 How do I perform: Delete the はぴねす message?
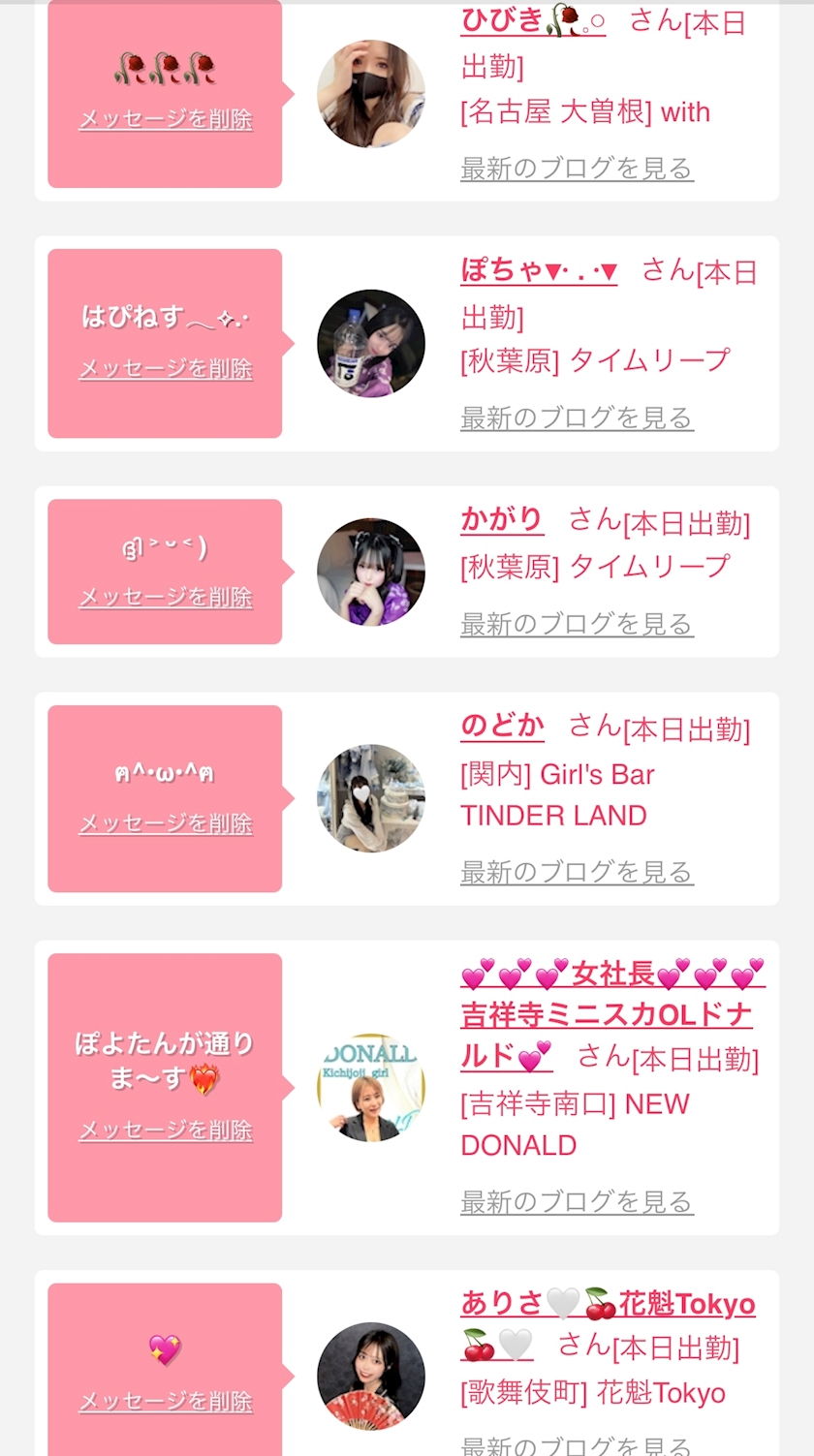click(166, 369)
